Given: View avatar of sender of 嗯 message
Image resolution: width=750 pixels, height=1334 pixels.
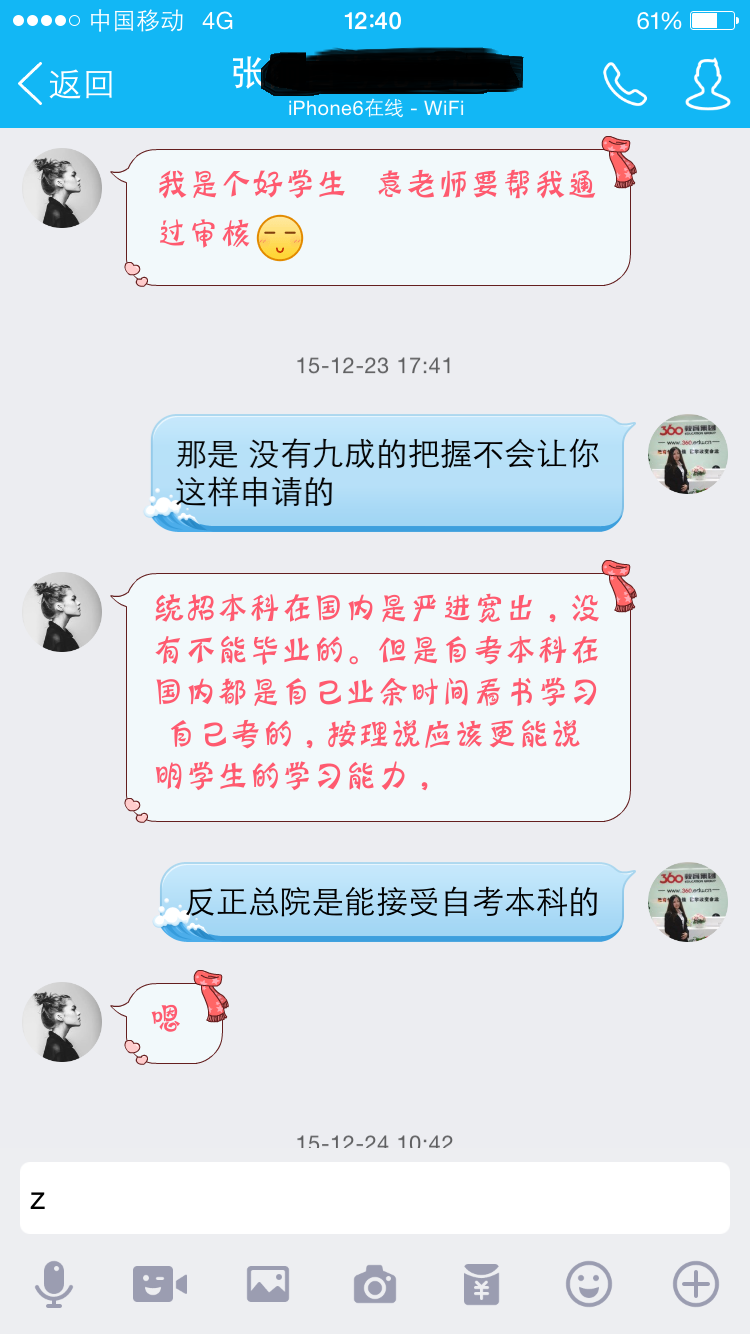Looking at the screenshot, I should pos(62,1021).
